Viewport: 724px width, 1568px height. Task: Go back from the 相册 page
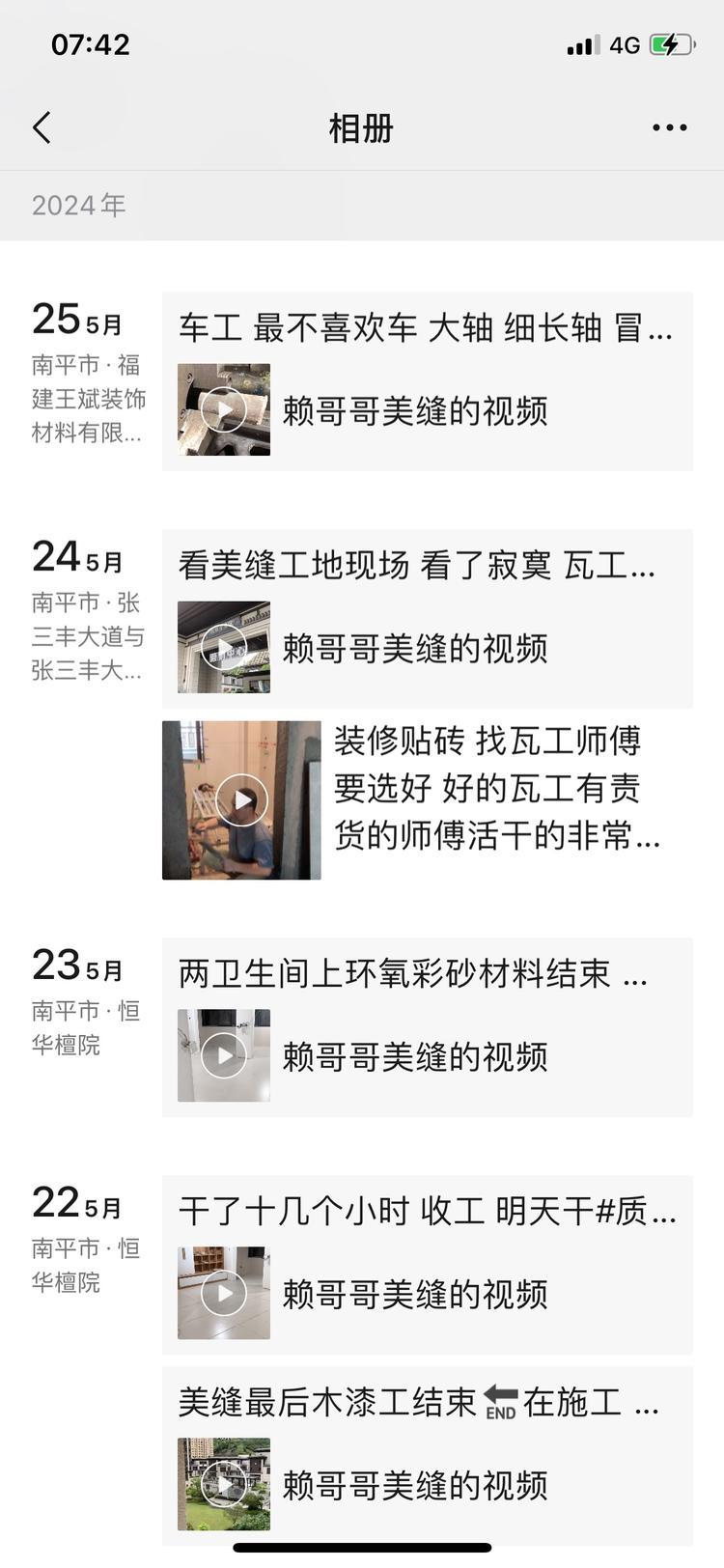[42, 127]
